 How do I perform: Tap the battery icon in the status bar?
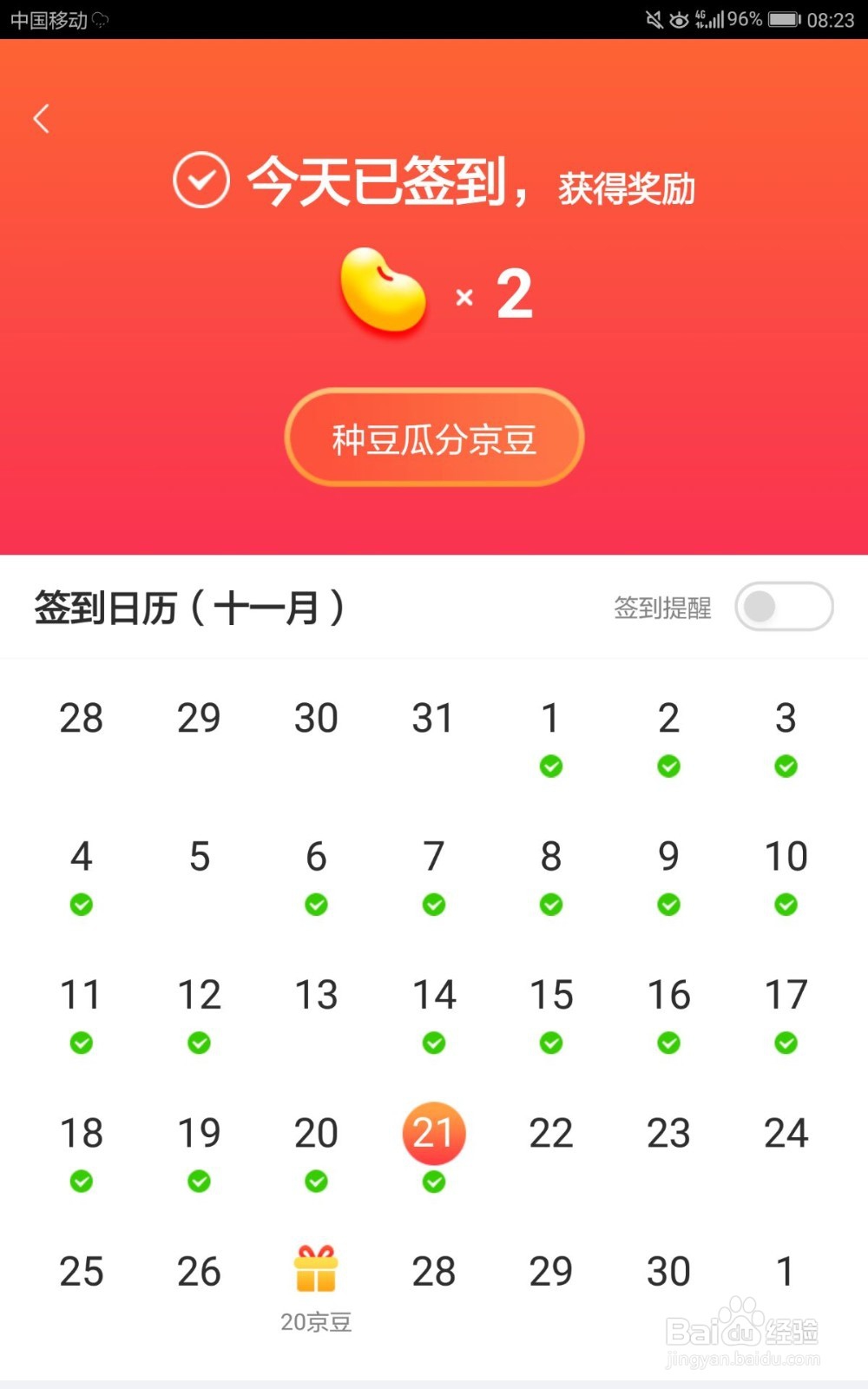(782, 17)
